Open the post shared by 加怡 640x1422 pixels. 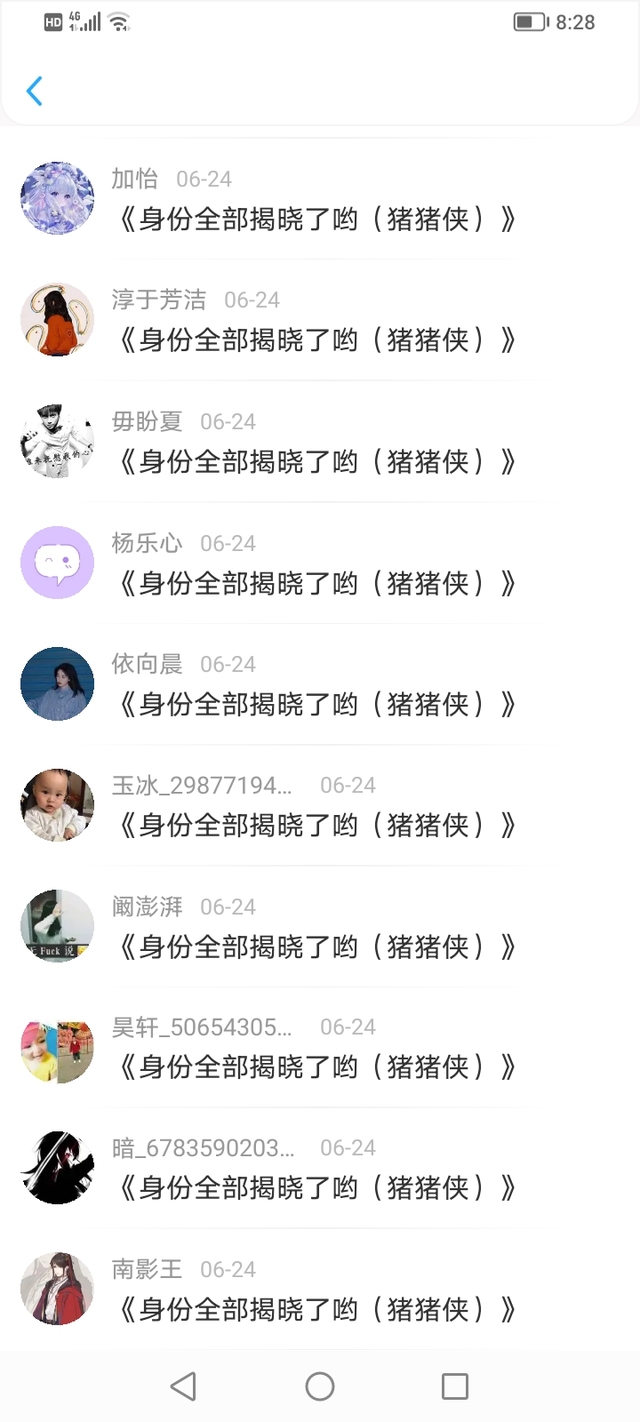(316, 219)
